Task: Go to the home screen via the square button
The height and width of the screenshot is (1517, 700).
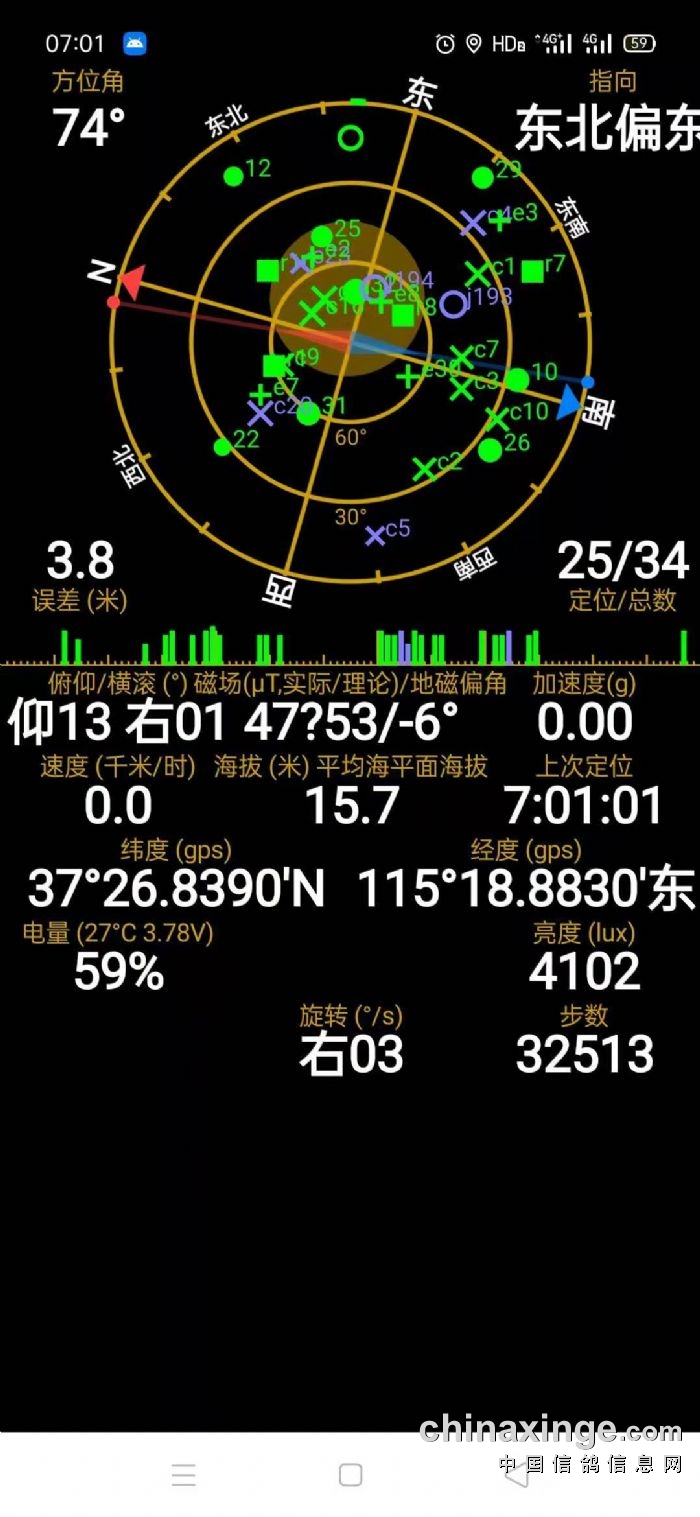Action: [350, 1474]
